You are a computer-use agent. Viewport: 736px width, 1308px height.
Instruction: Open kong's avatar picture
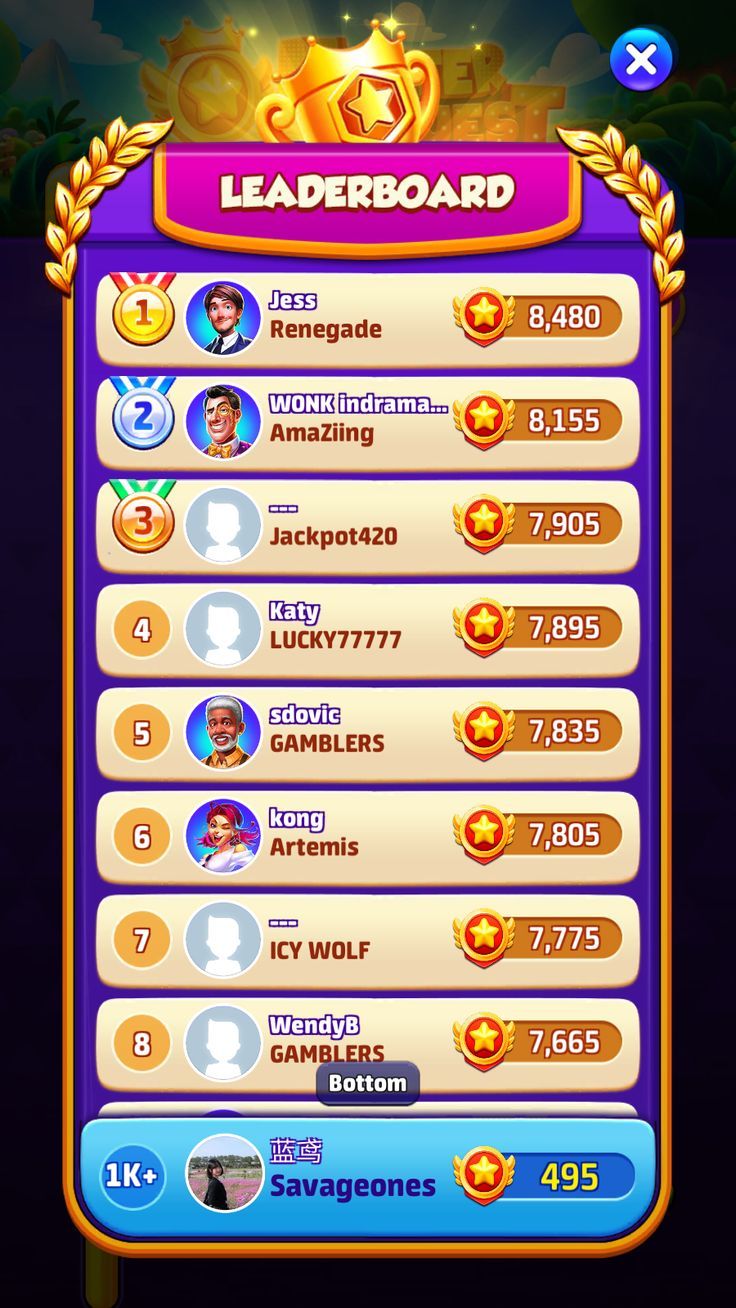pos(222,835)
